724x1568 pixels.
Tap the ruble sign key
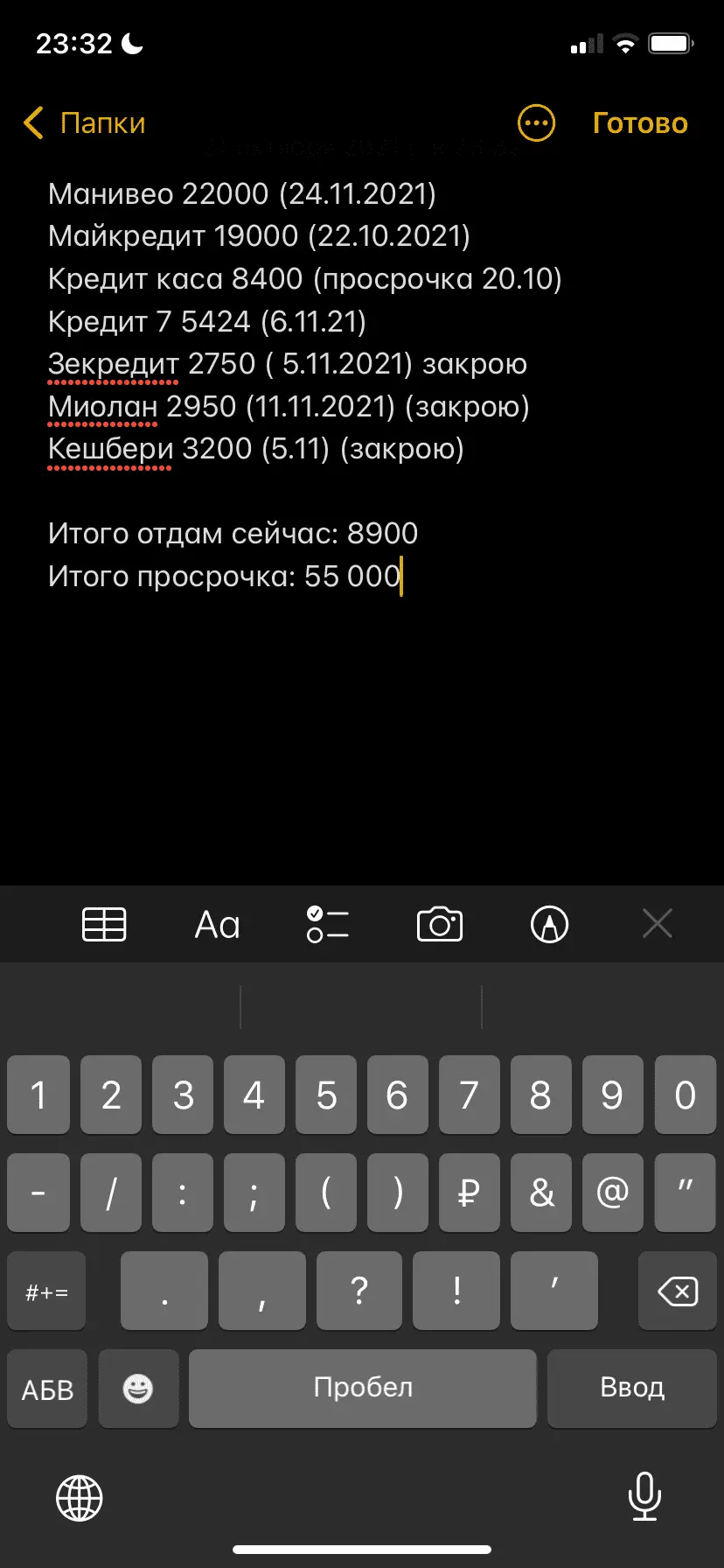pyautogui.click(x=469, y=1192)
